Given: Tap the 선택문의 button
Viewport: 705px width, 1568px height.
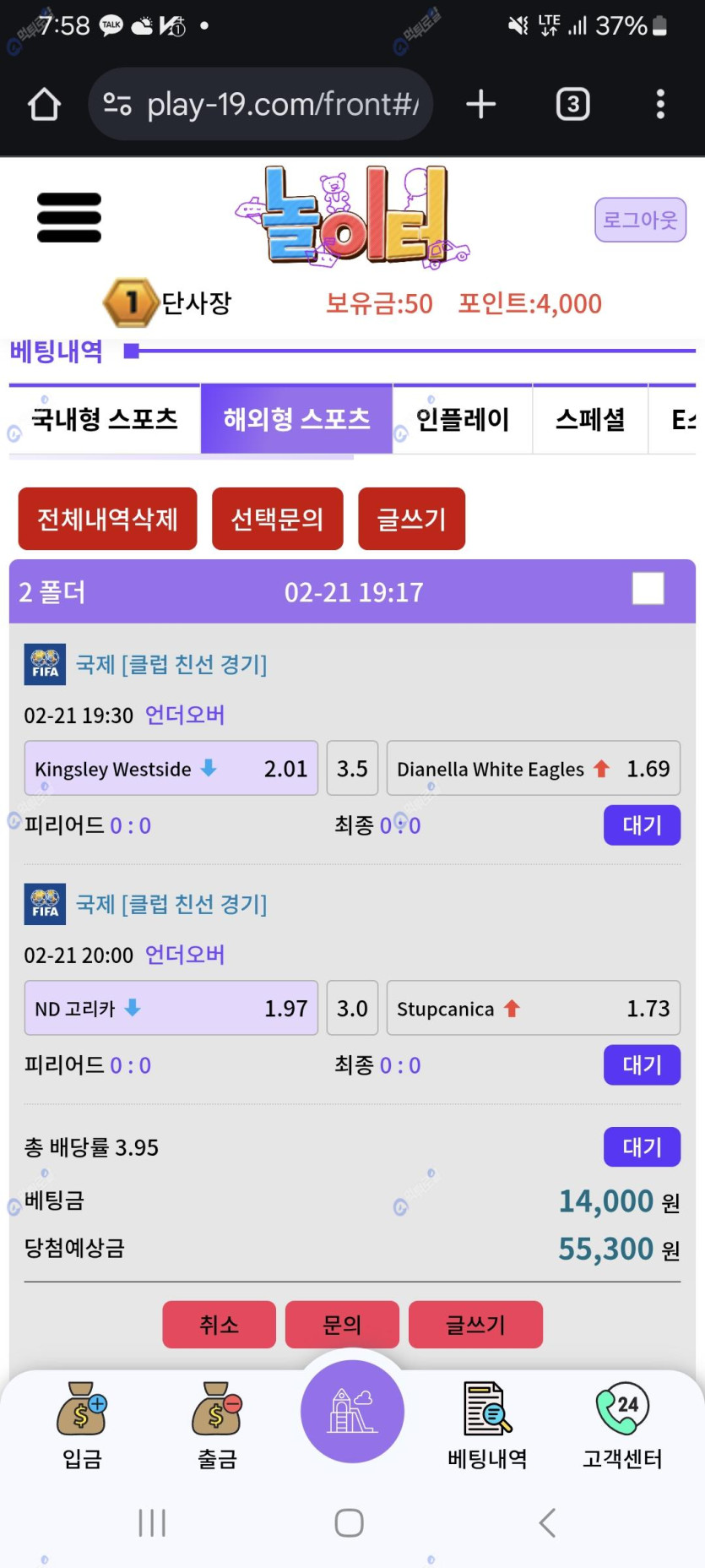Looking at the screenshot, I should point(277,519).
